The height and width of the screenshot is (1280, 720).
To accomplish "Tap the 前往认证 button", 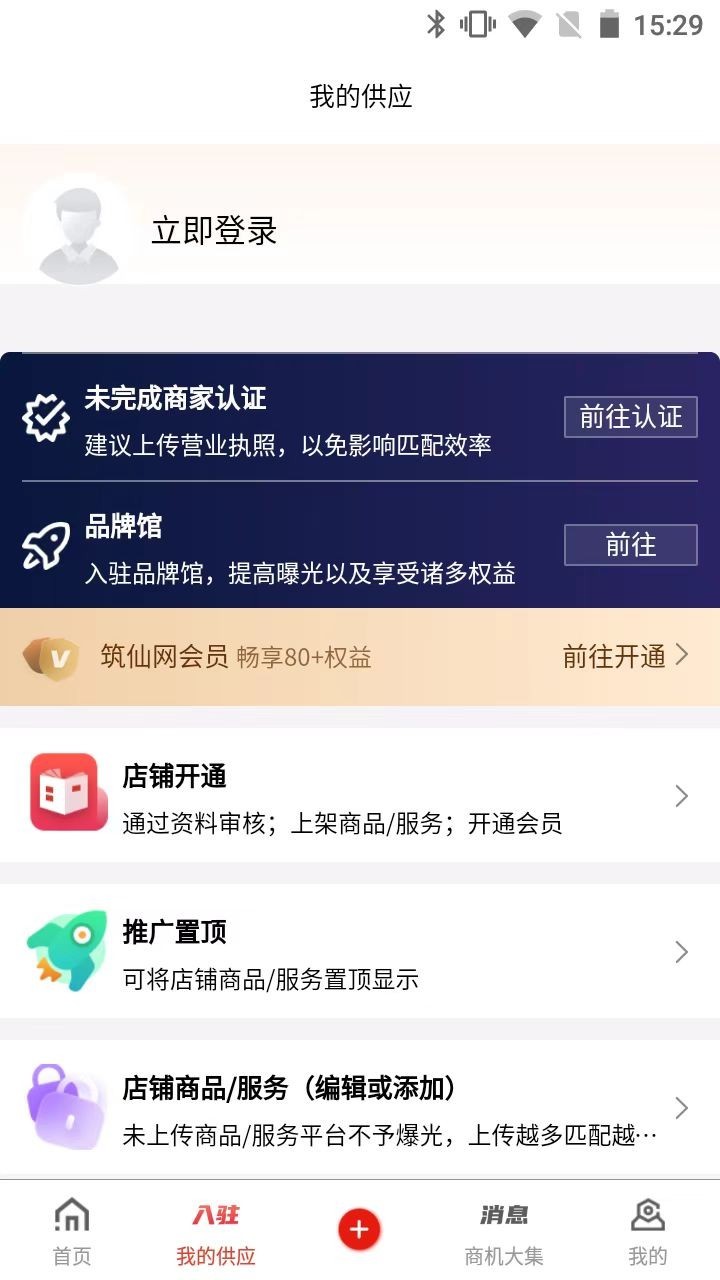I will (x=630, y=417).
